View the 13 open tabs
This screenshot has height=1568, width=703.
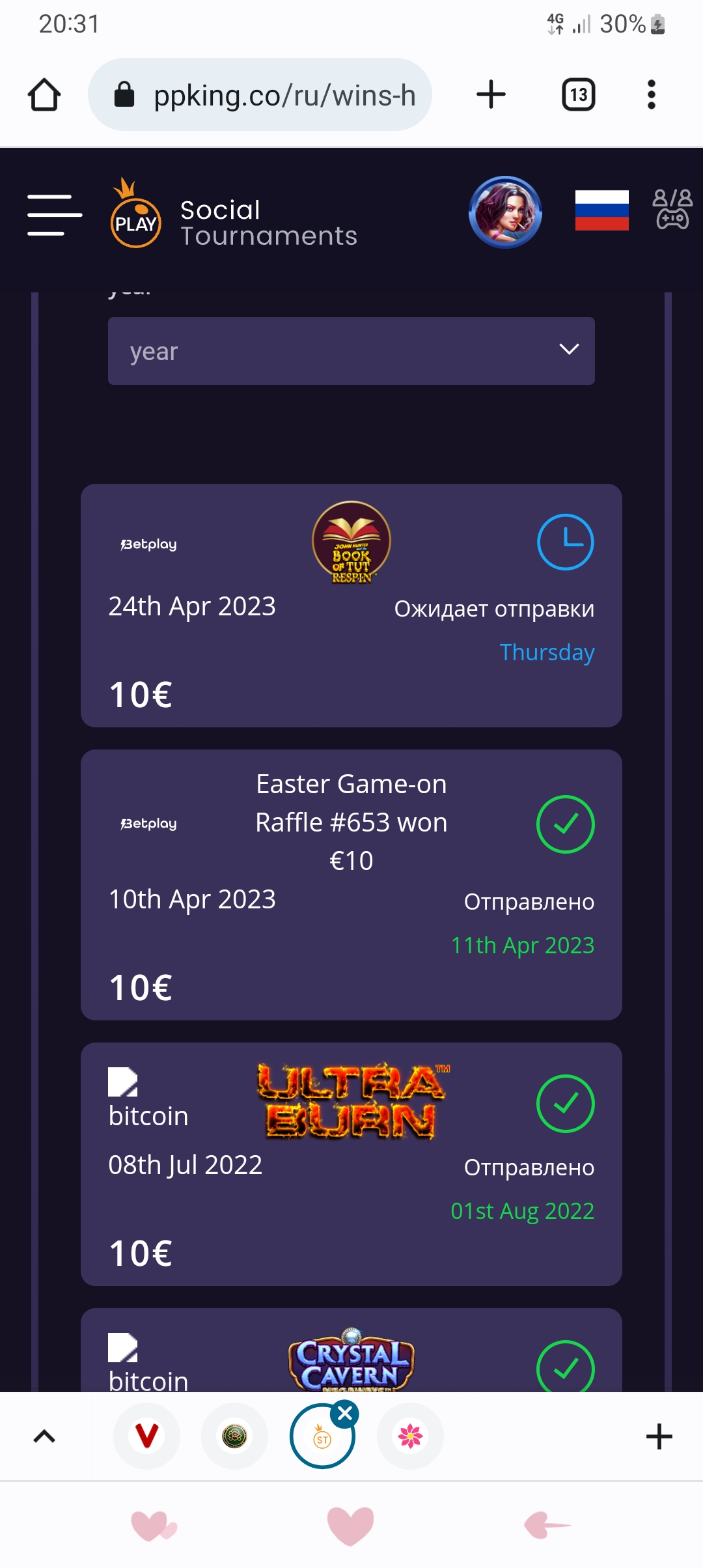point(578,95)
